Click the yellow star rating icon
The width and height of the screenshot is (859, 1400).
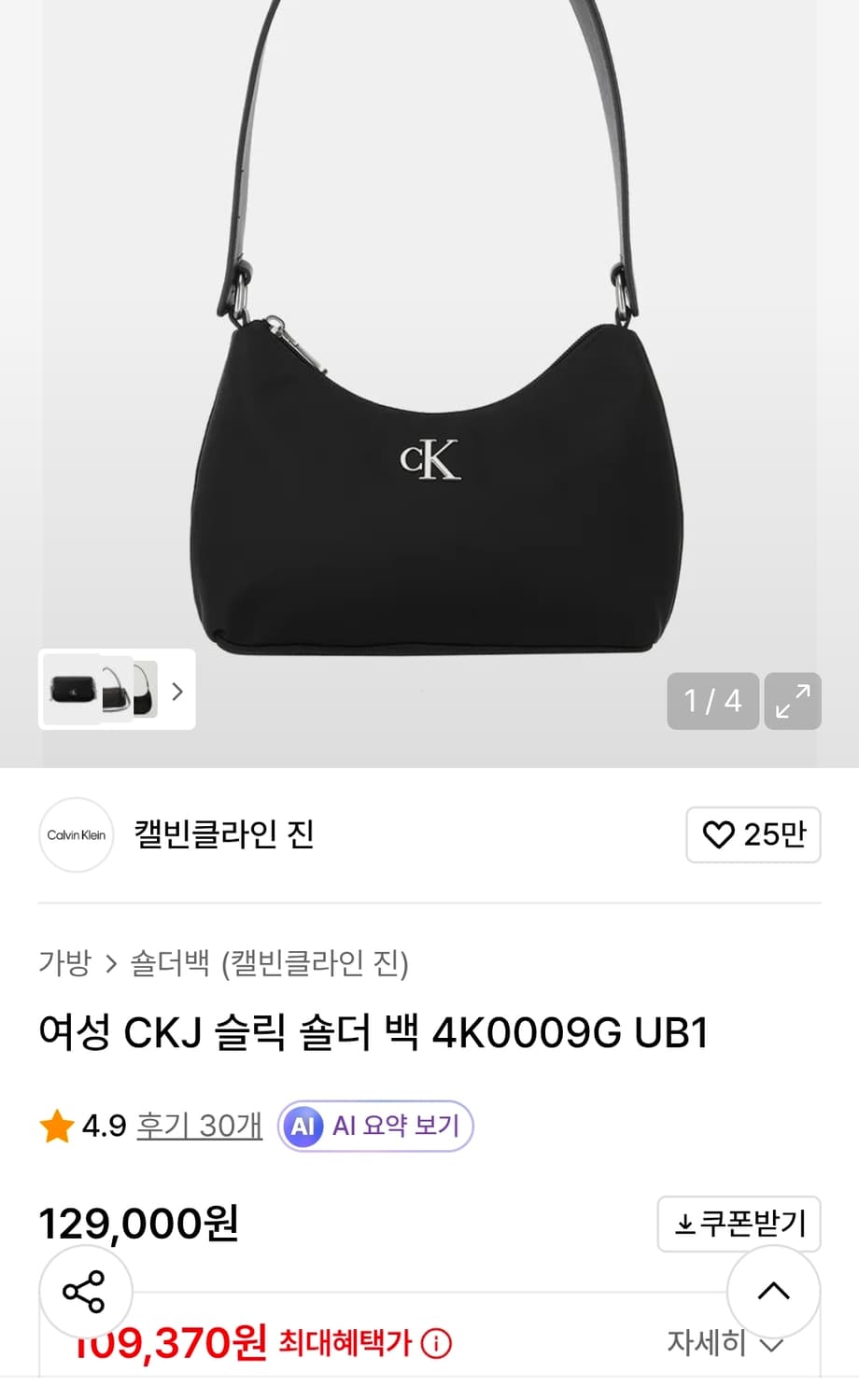(x=58, y=1127)
